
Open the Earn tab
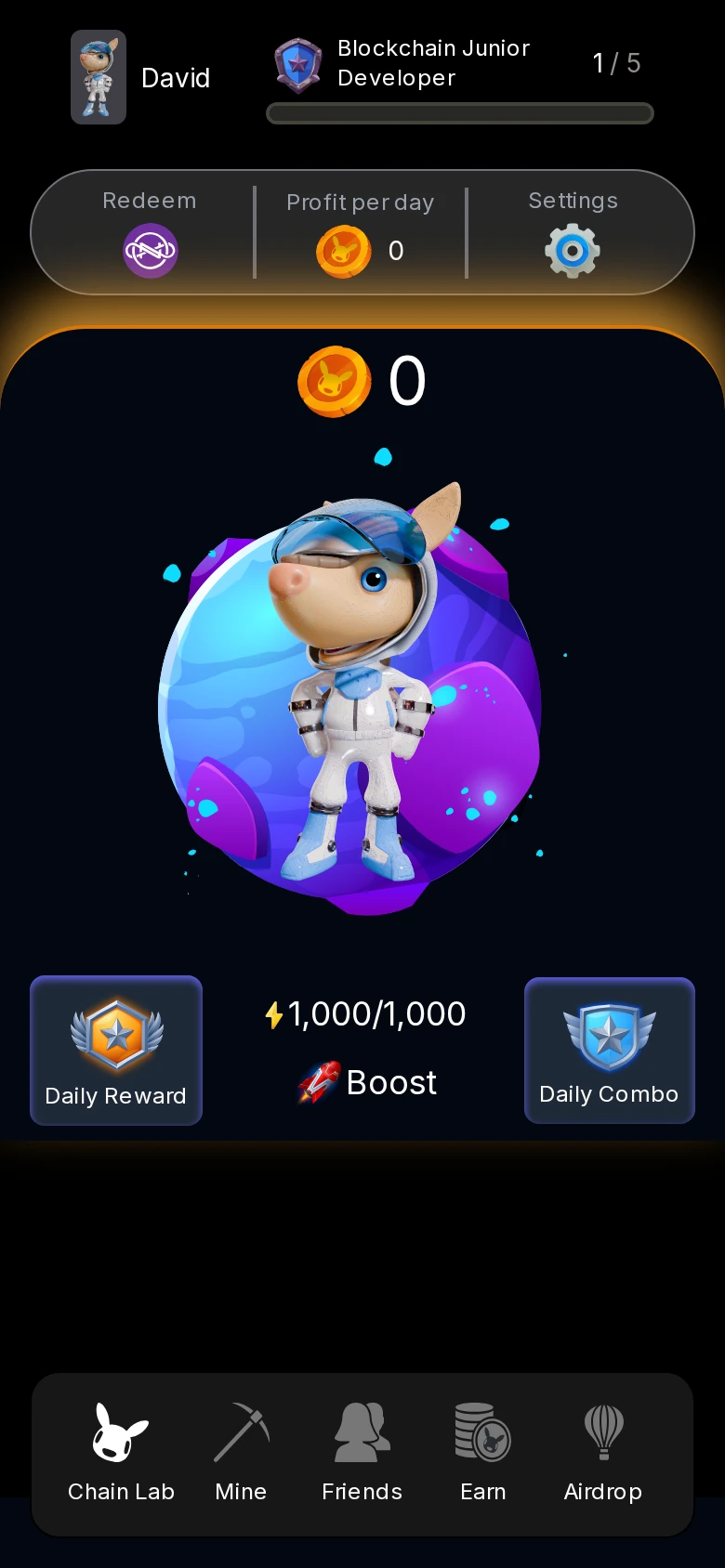click(483, 1453)
